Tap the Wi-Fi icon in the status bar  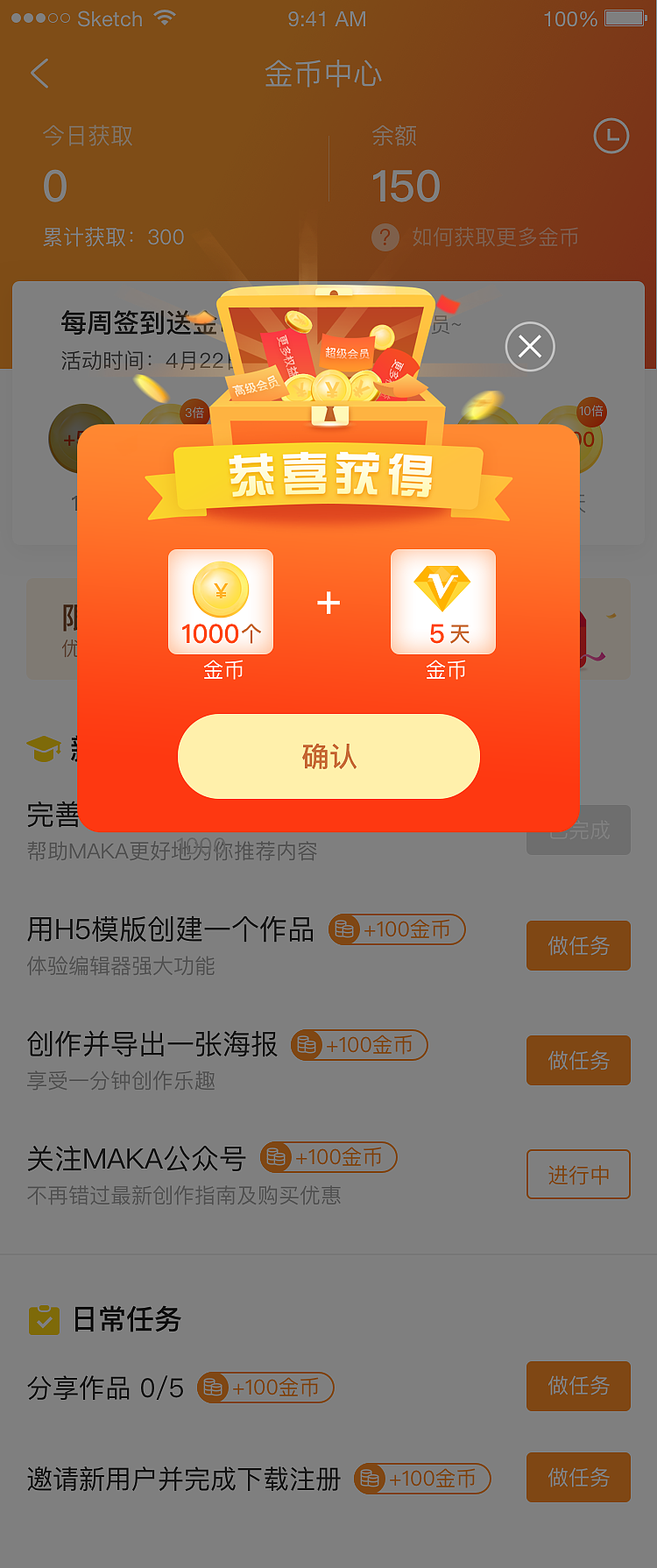(x=166, y=16)
